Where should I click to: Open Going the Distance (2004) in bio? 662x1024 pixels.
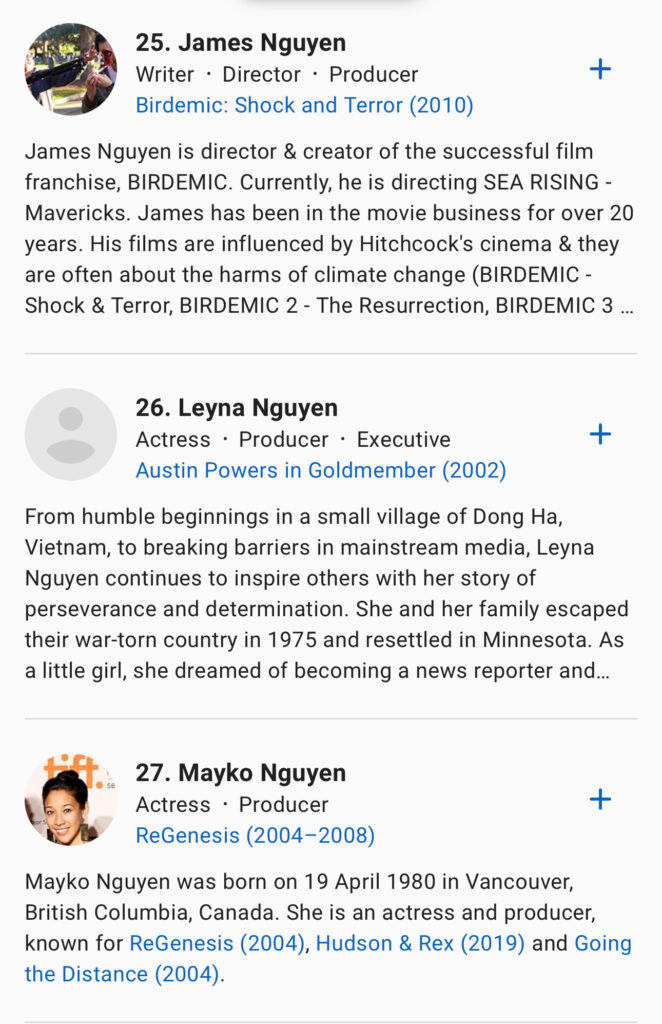tap(121, 974)
